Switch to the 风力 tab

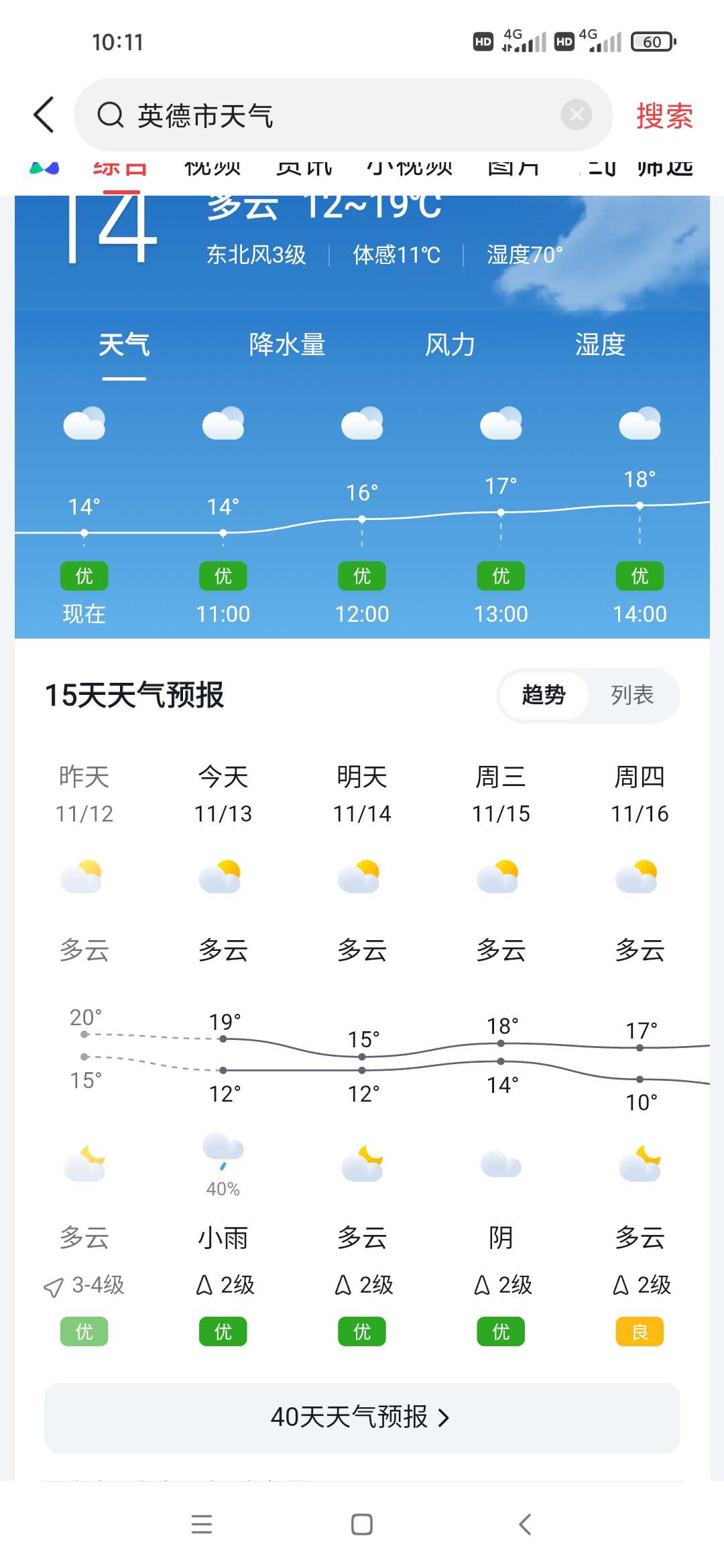[x=450, y=345]
